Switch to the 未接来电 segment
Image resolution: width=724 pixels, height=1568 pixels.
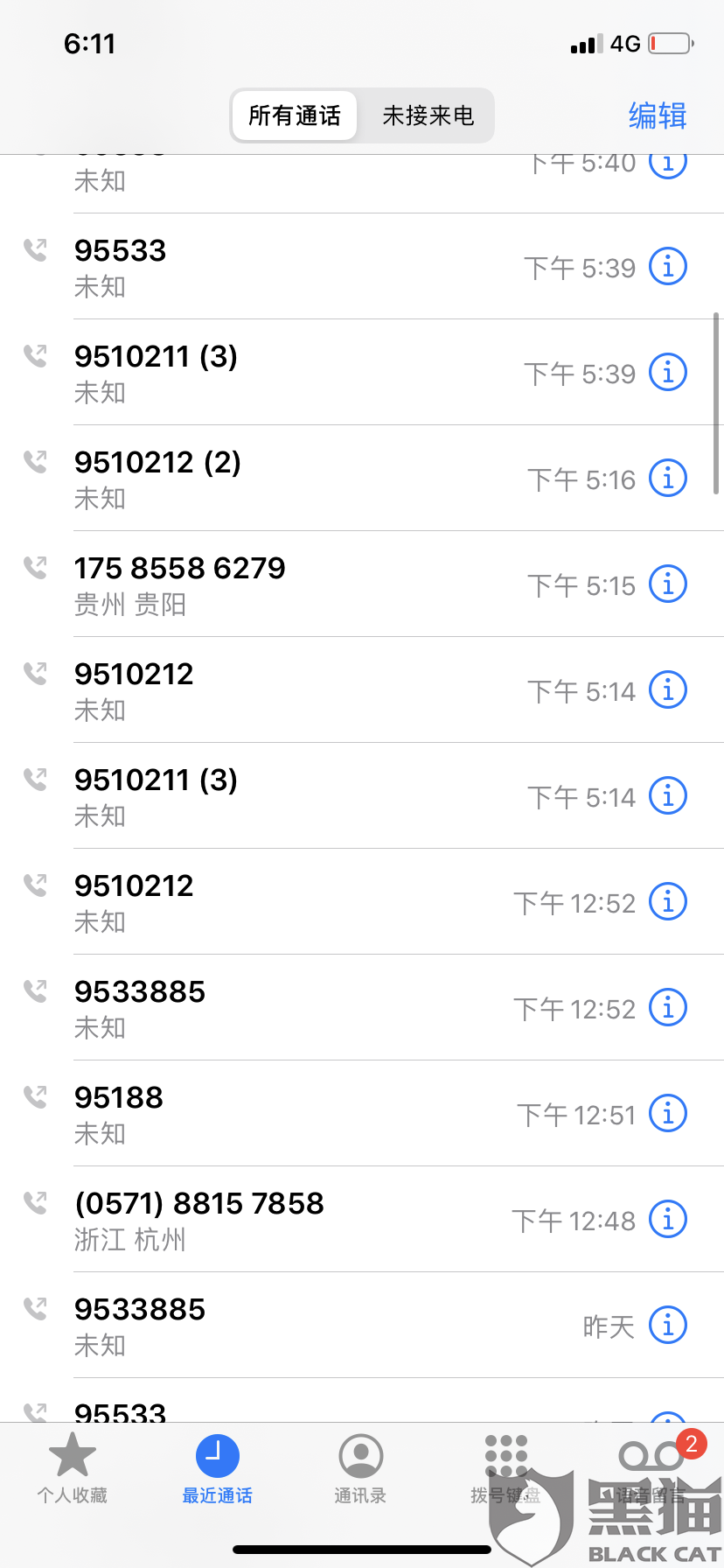428,115
